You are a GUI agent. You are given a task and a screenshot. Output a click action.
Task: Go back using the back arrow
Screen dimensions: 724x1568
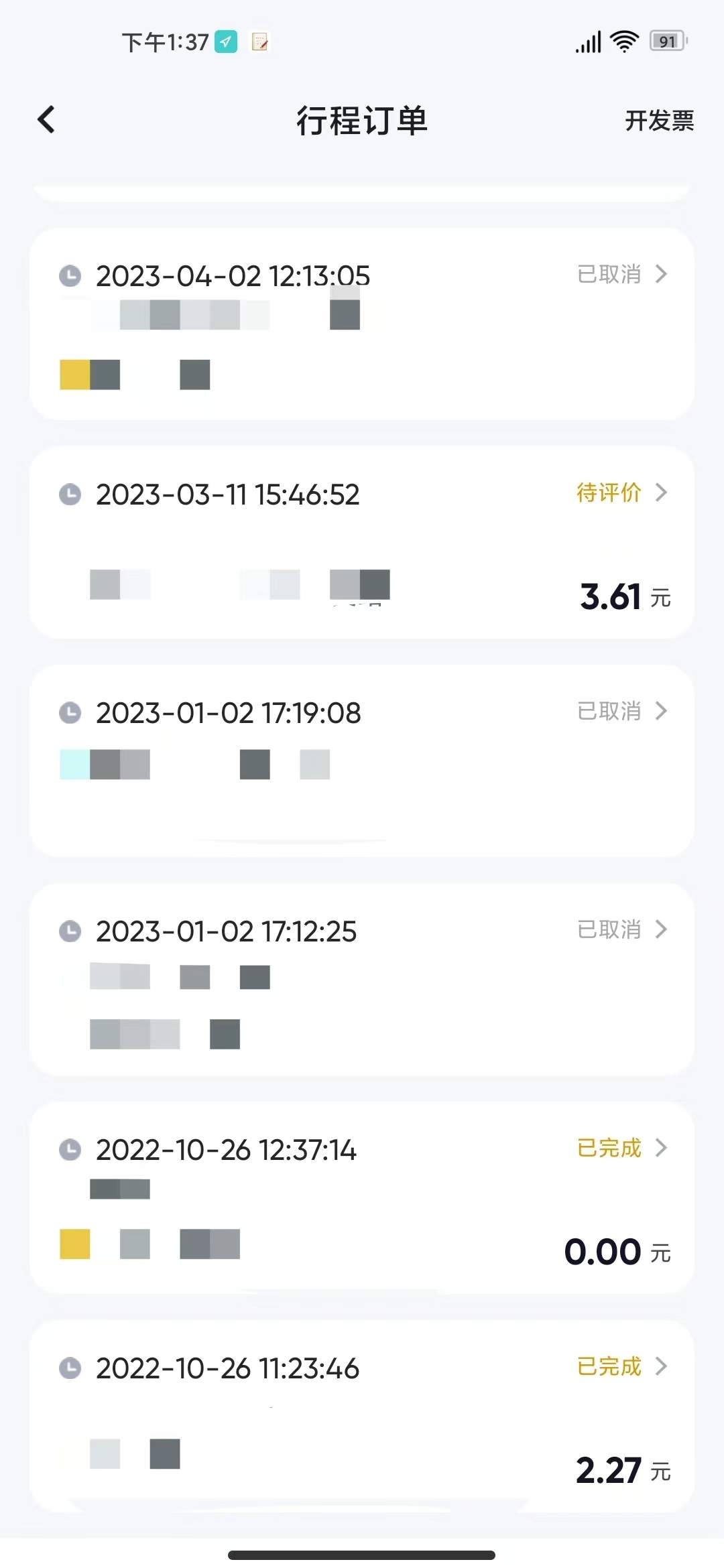coord(46,121)
